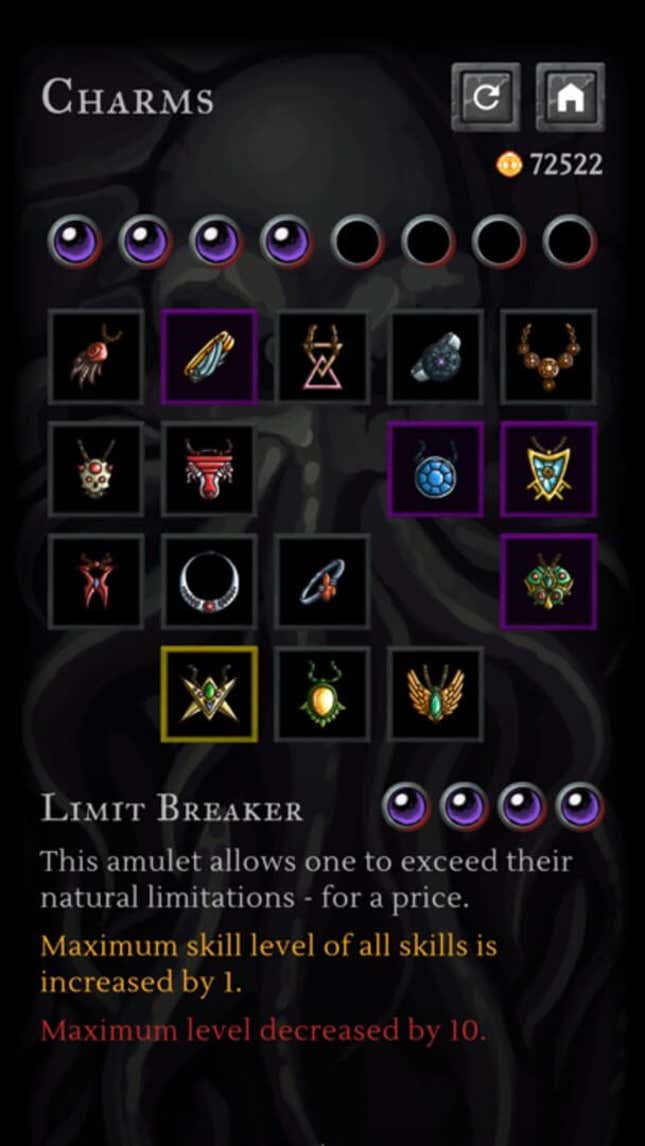The height and width of the screenshot is (1146, 645).
Task: Select the blue and gold feather charm
Action: click(209, 357)
